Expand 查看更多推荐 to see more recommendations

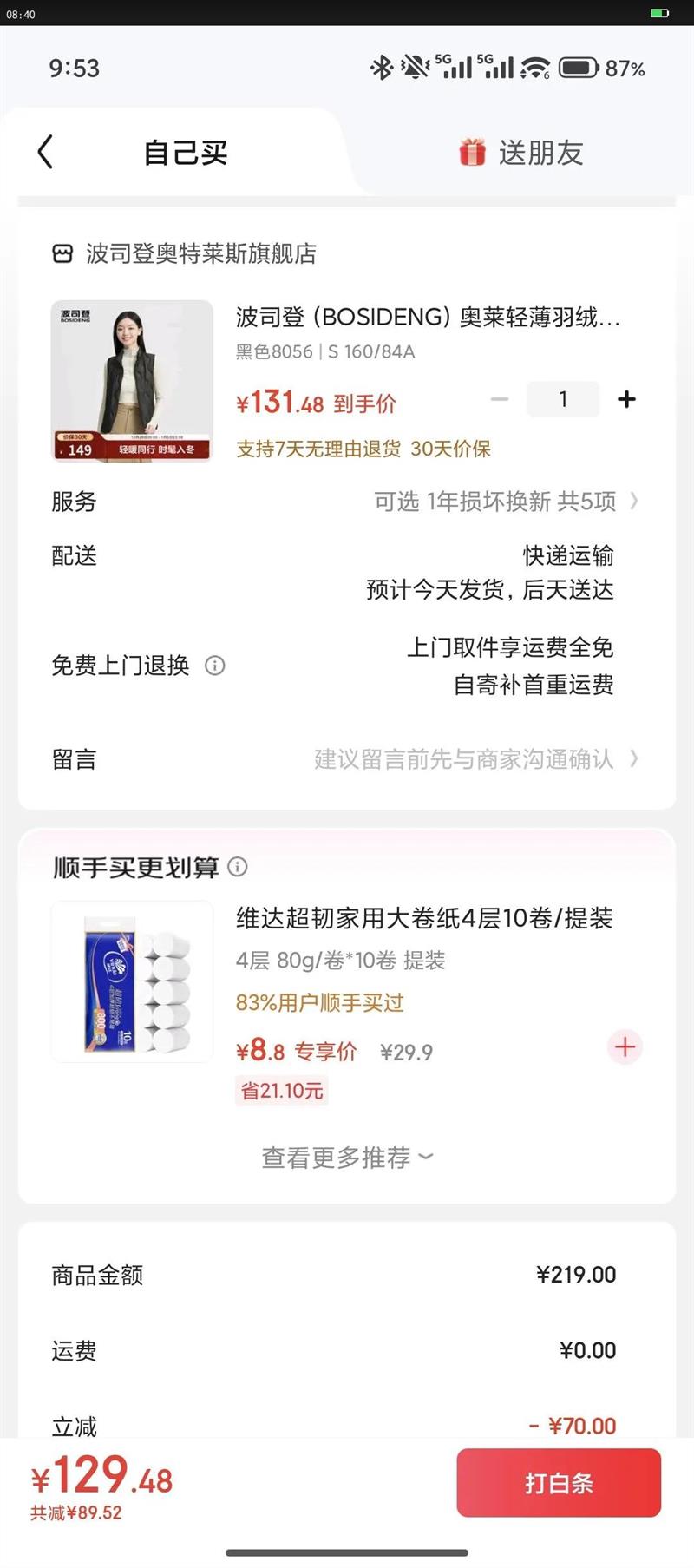[x=346, y=1157]
